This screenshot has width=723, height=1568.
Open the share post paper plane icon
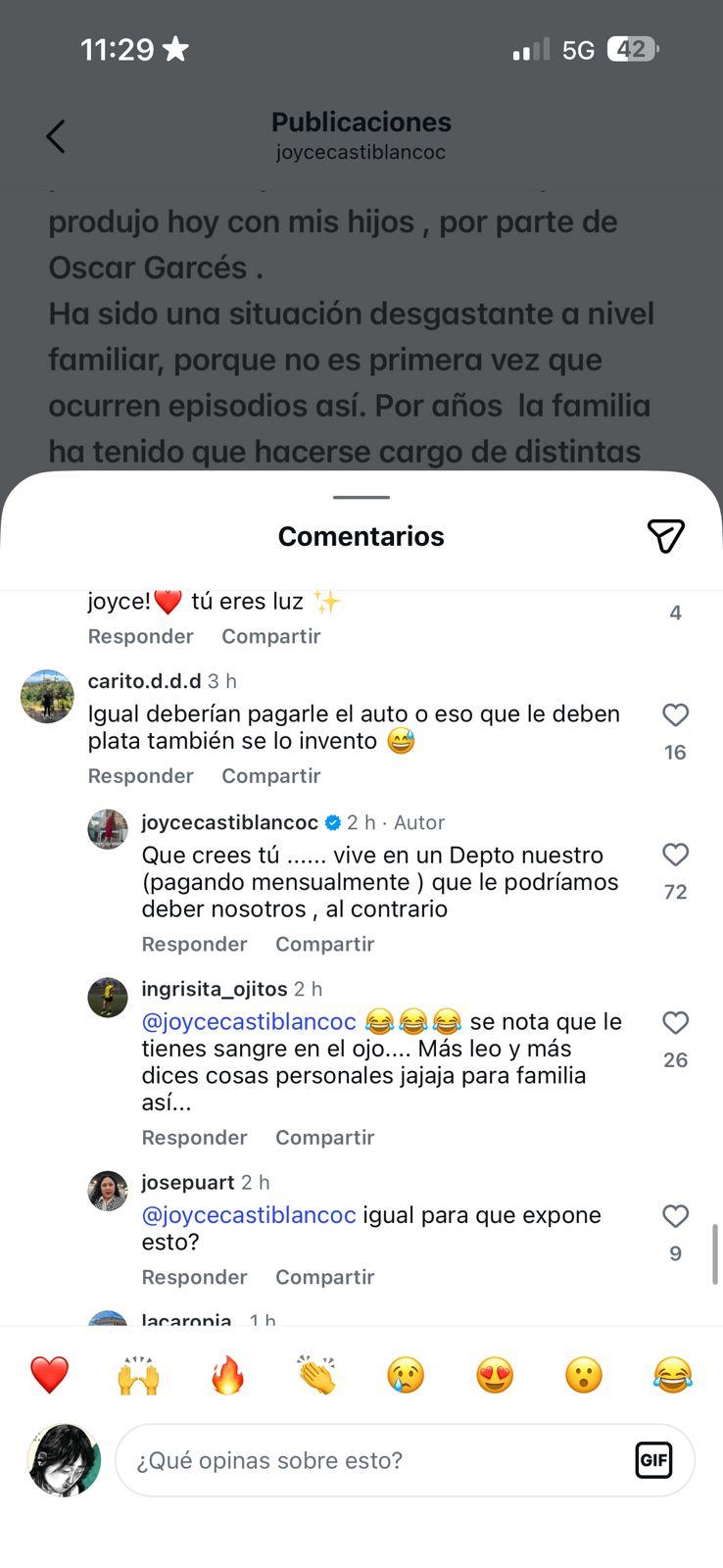[667, 535]
